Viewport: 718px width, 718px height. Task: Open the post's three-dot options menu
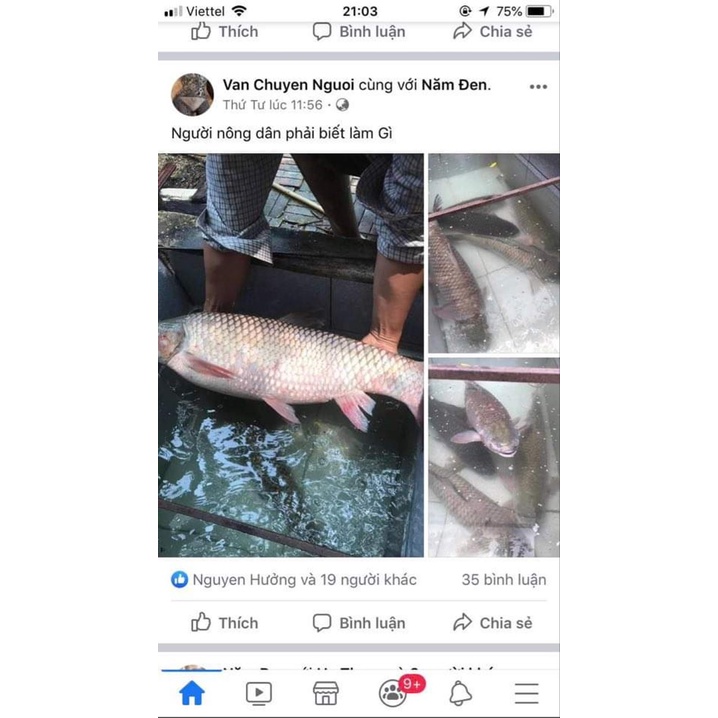point(538,87)
